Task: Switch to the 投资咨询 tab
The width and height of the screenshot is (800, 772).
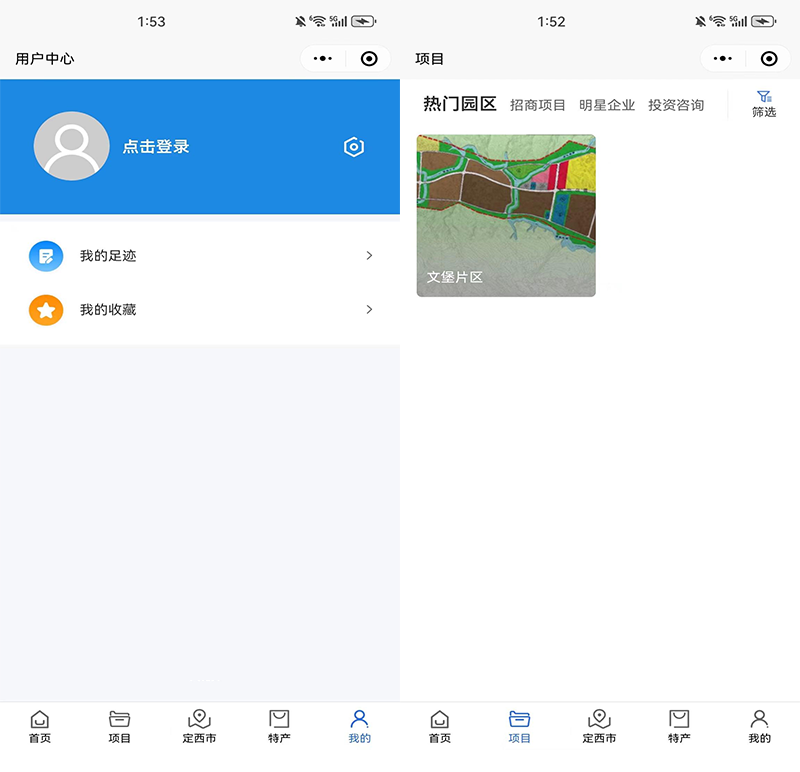Action: pyautogui.click(x=676, y=105)
